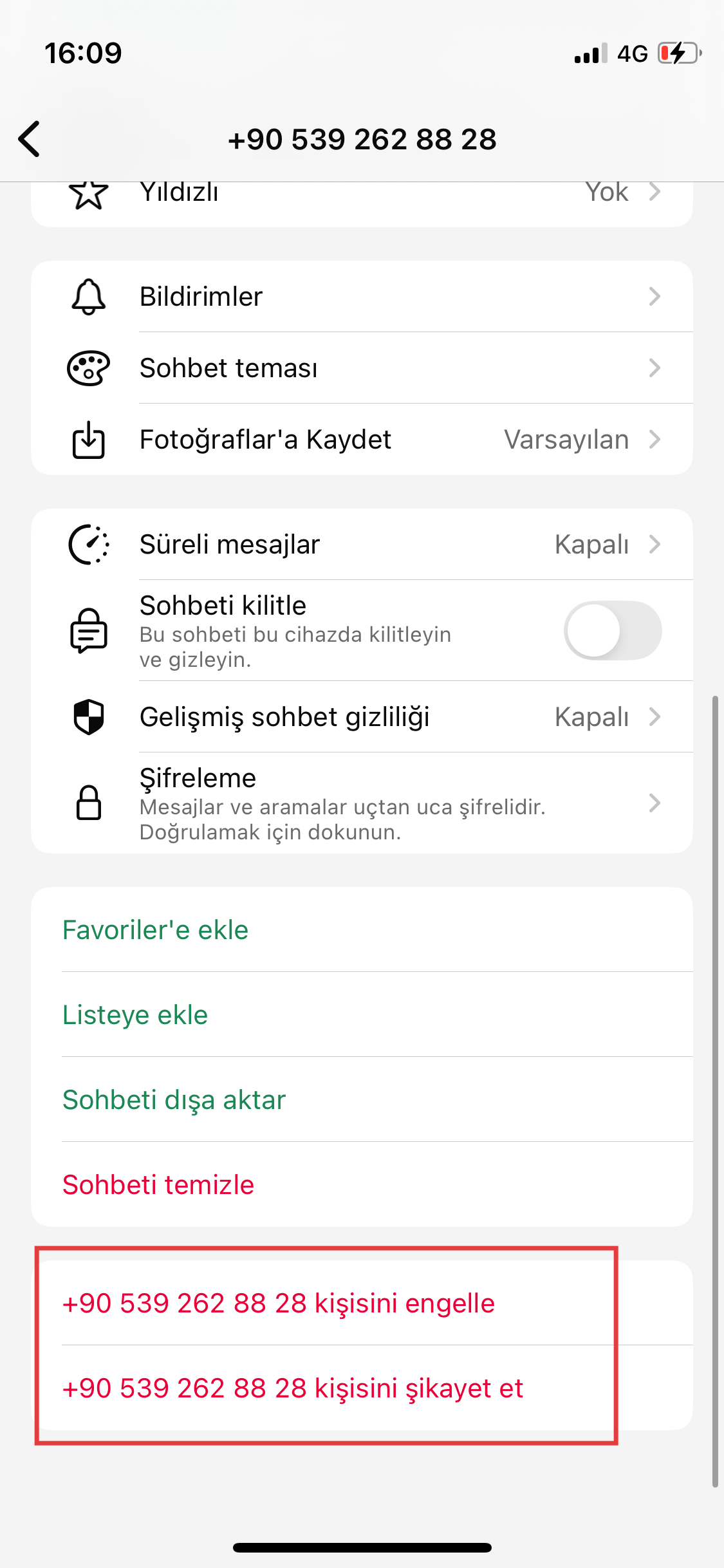Expand Şifreleme details with its chevron
Screen dimensions: 724x1568
click(x=655, y=803)
